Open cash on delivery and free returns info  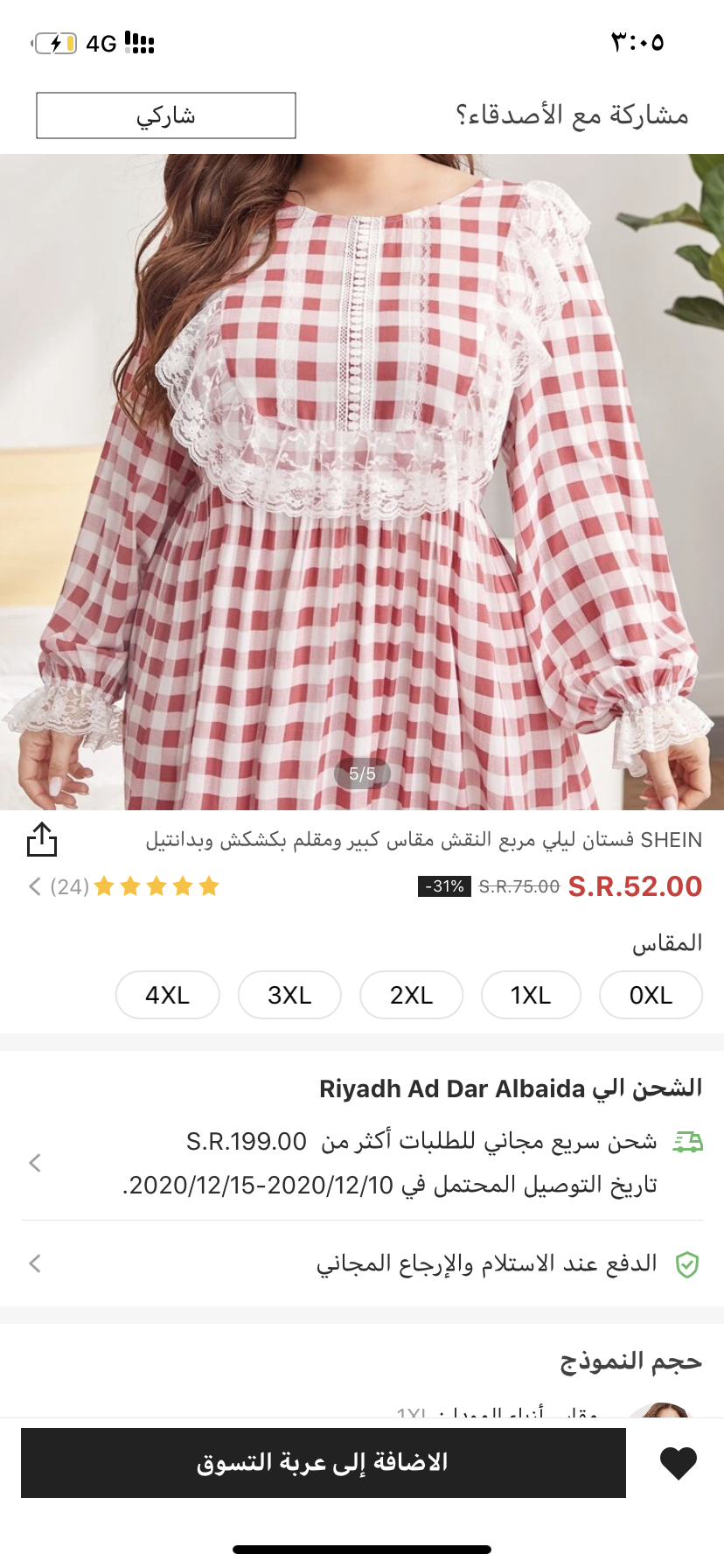(x=362, y=1263)
